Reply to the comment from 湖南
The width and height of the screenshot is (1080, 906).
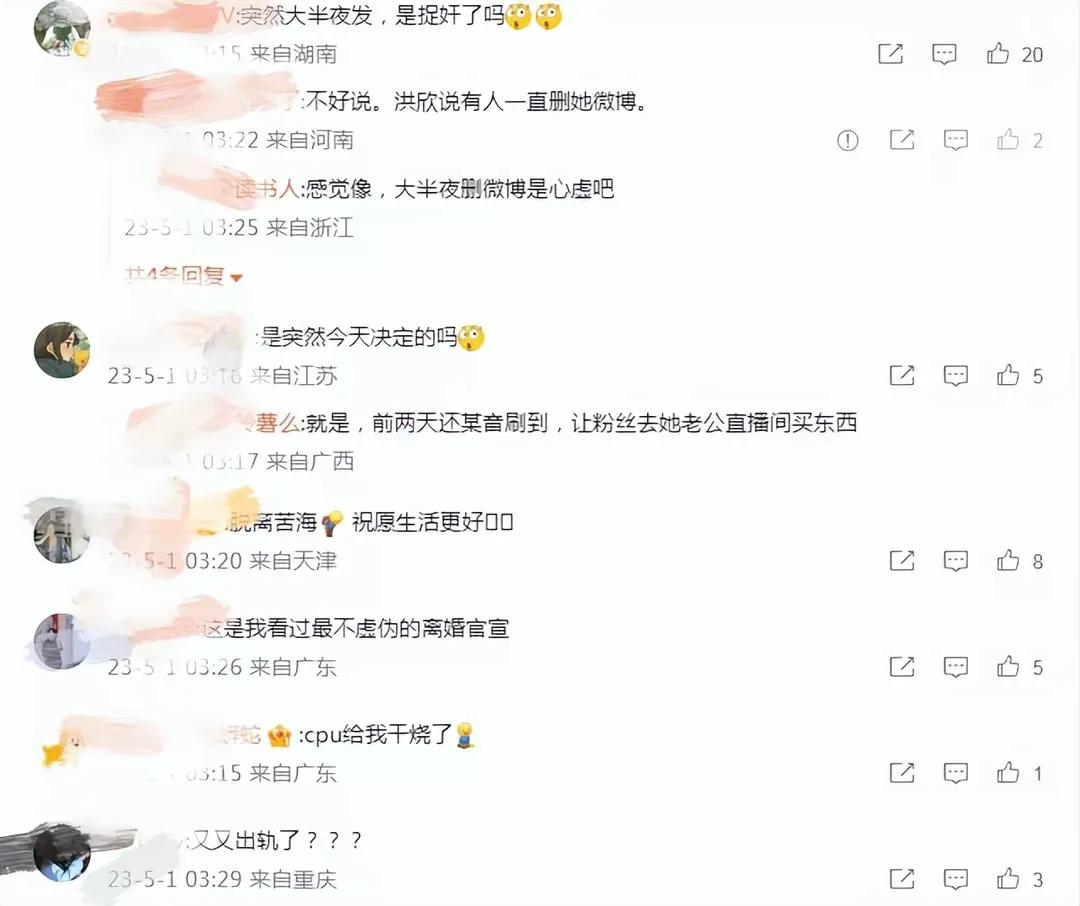pyautogui.click(x=944, y=54)
